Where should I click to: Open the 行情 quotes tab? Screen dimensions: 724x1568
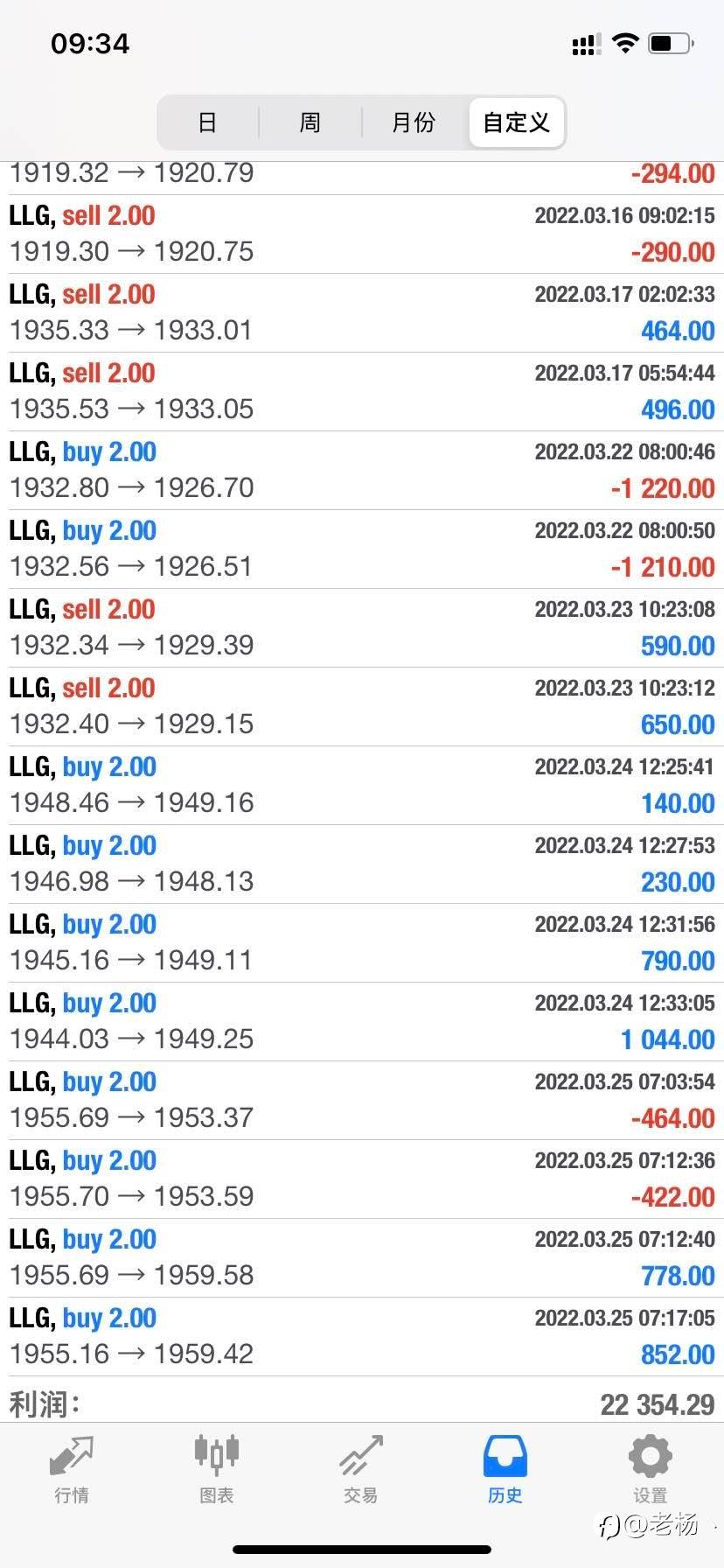[72, 1470]
